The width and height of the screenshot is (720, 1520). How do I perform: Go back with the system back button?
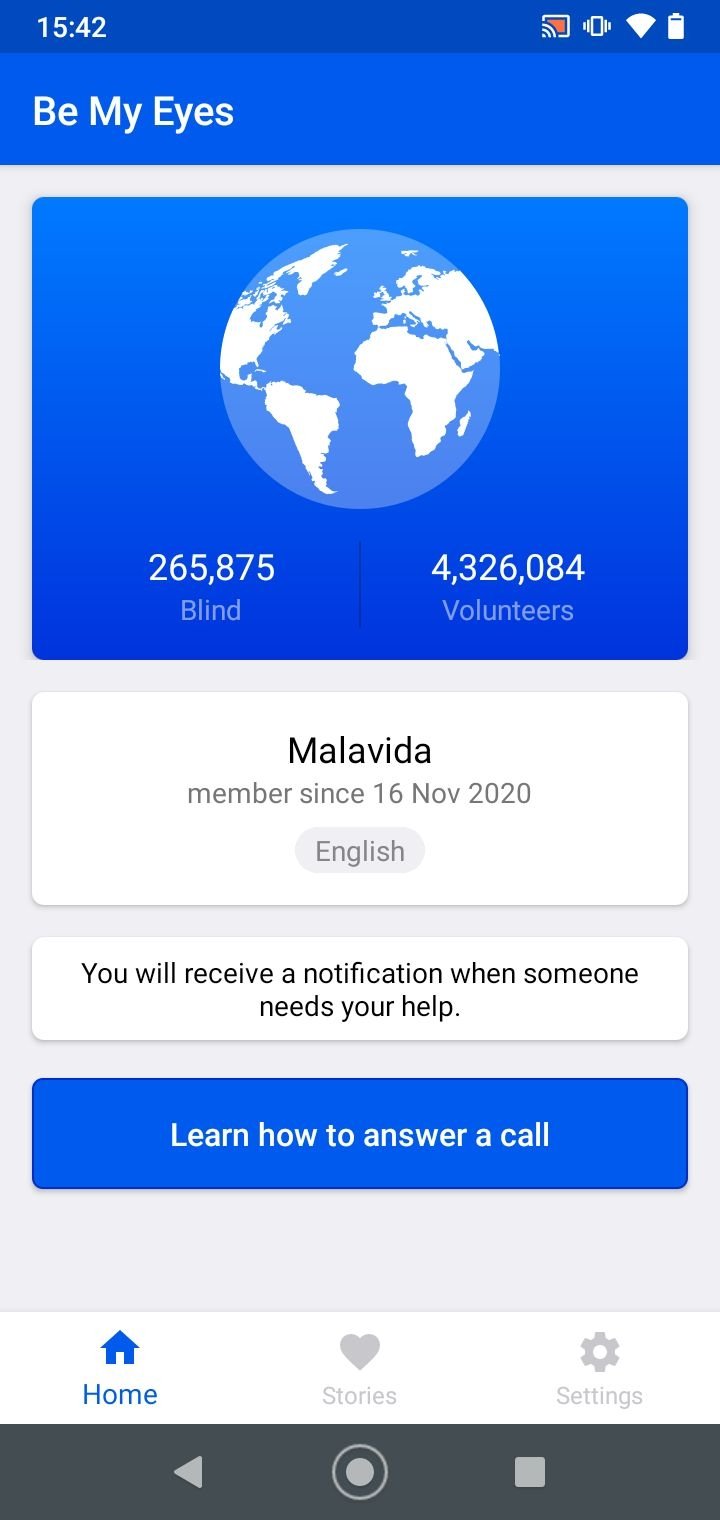click(x=188, y=1472)
